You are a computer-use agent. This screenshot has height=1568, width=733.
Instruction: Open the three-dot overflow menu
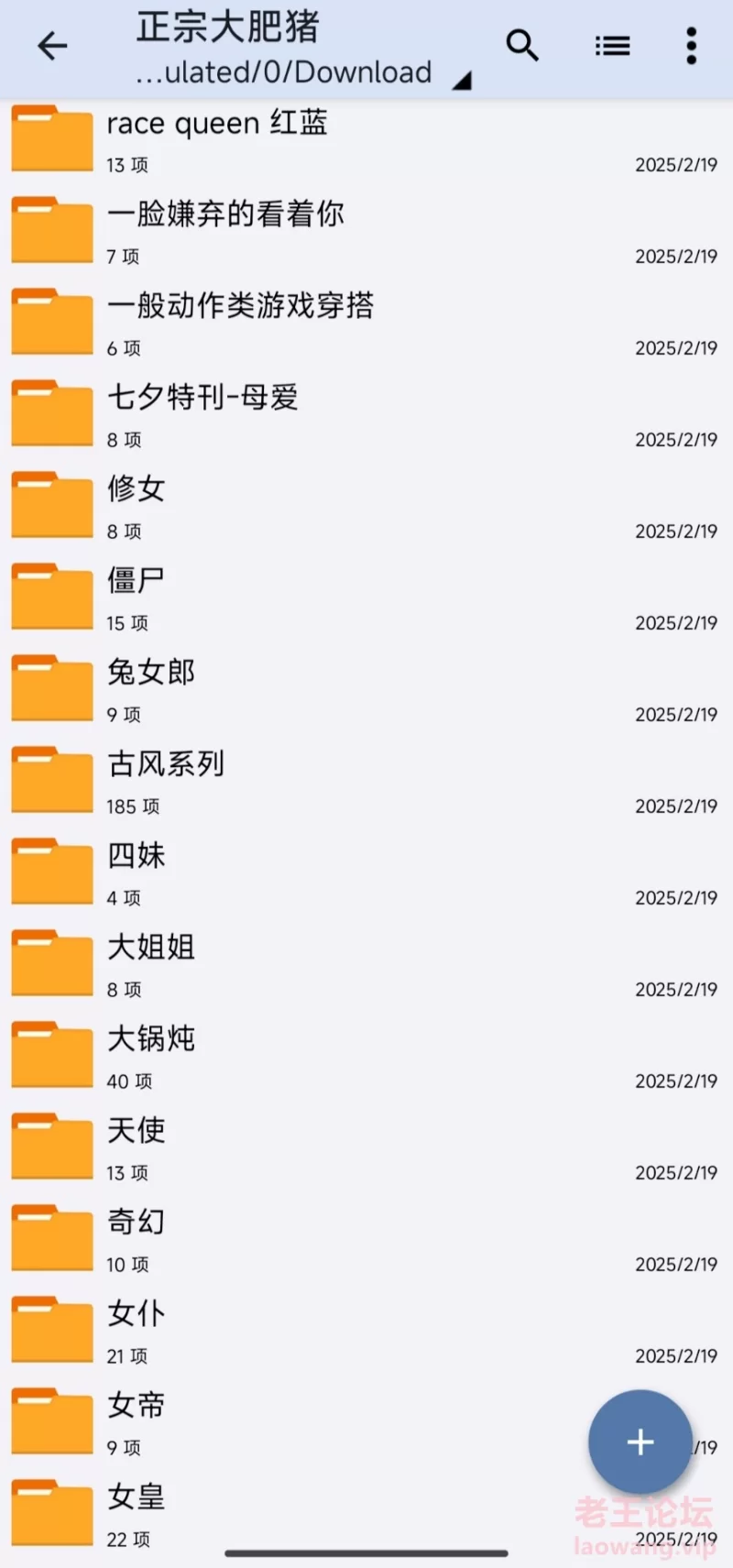(691, 46)
